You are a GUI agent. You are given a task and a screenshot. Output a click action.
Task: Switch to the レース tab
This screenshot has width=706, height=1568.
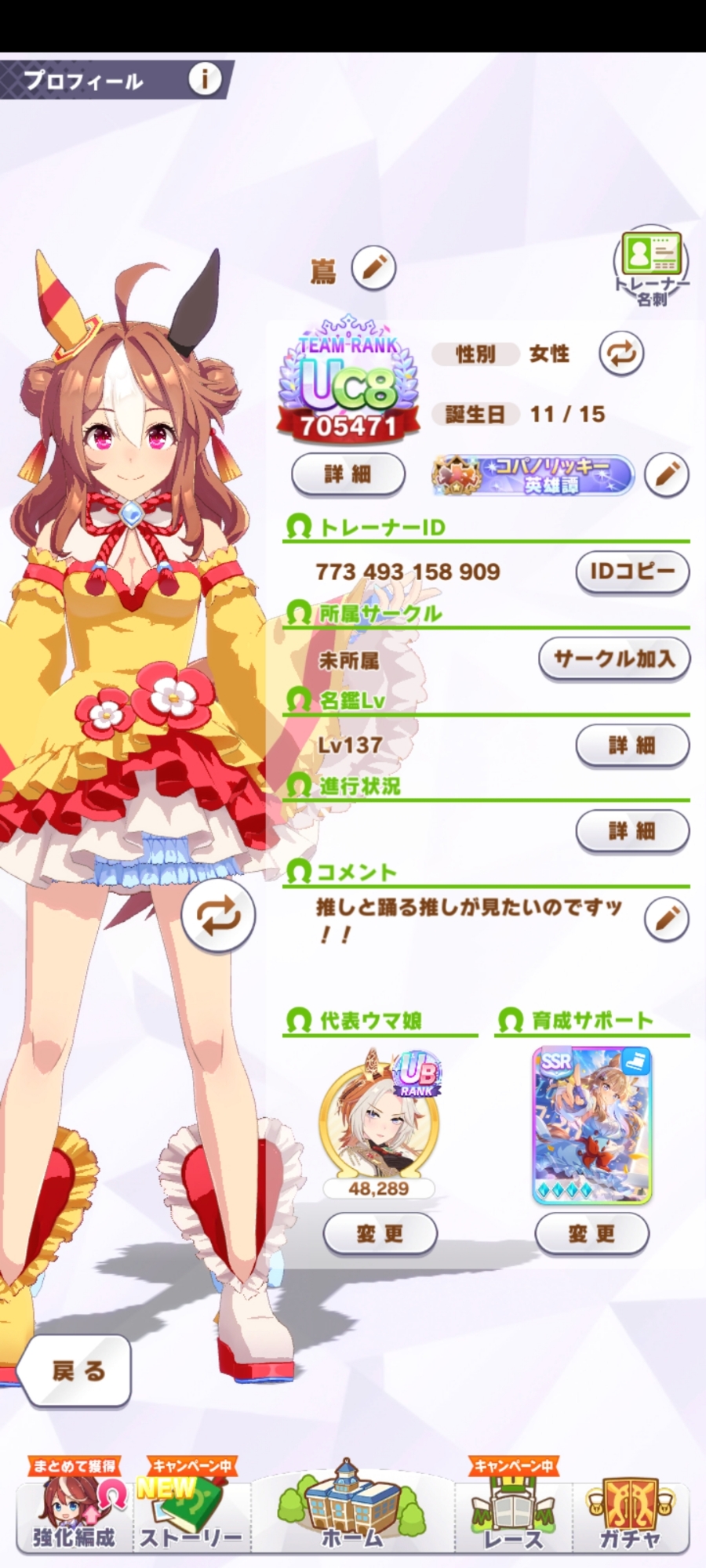513,1509
